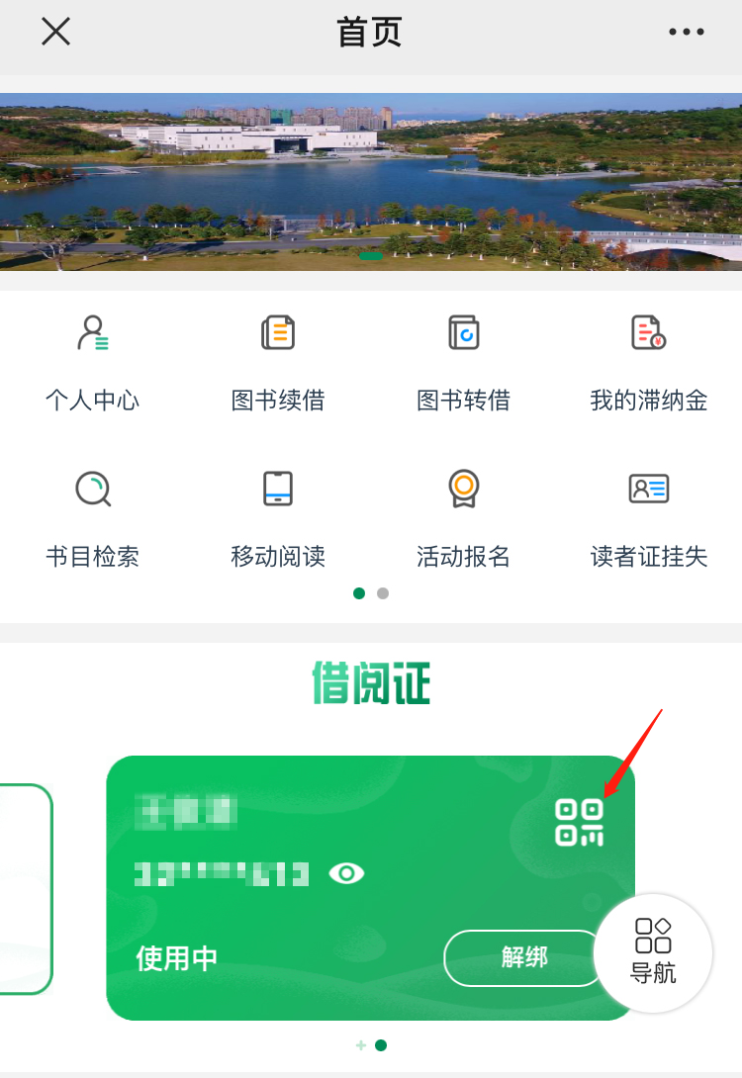742x1078 pixels.
Task: Tap the lake banner photo
Action: pyautogui.click(x=371, y=175)
